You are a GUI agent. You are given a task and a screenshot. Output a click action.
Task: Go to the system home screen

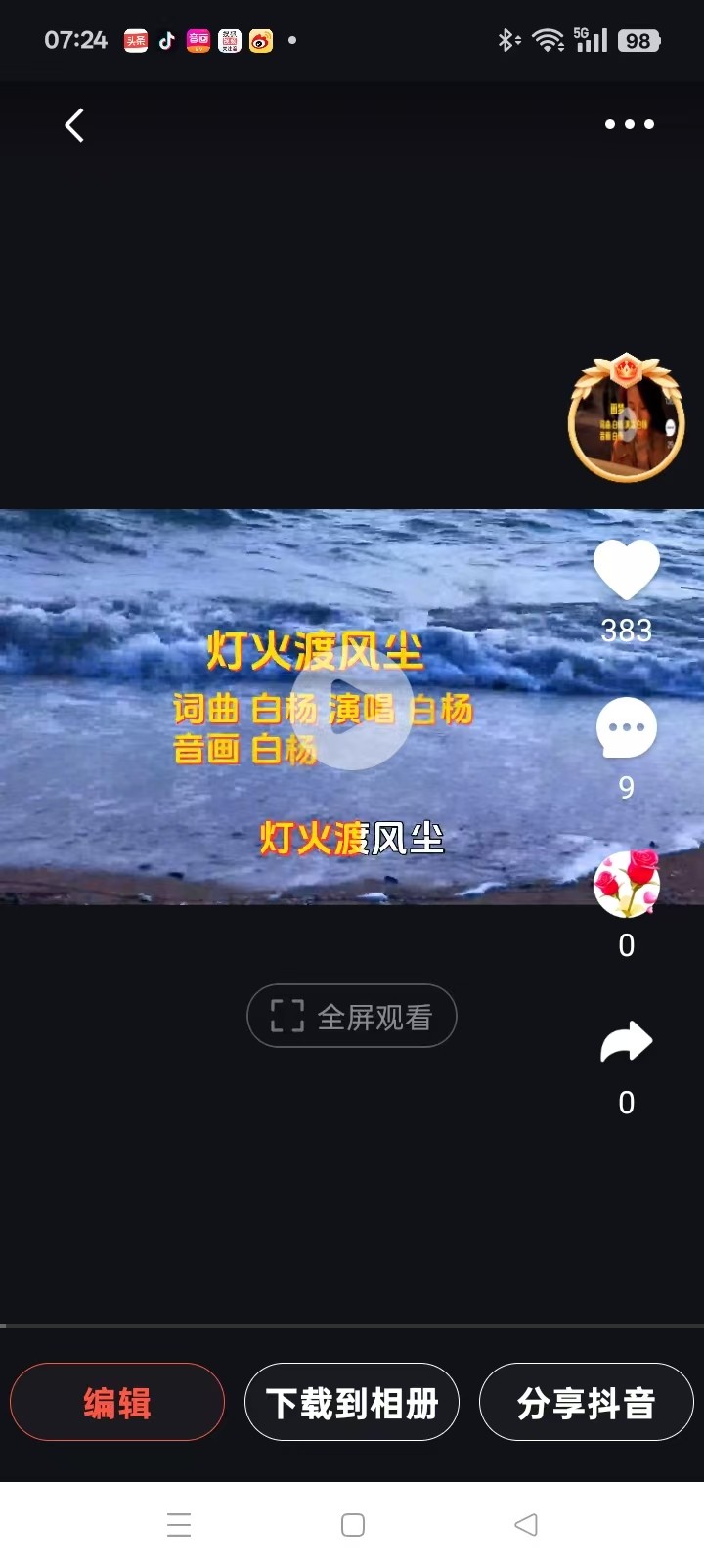pos(353,1525)
